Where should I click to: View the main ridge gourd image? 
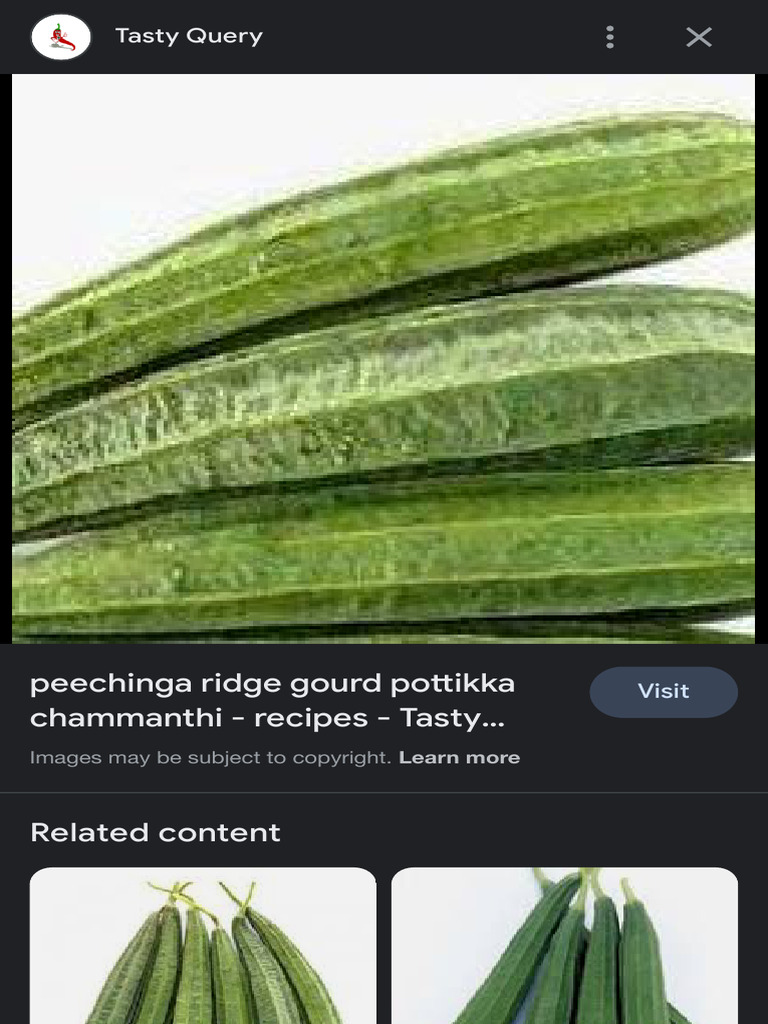point(383,359)
